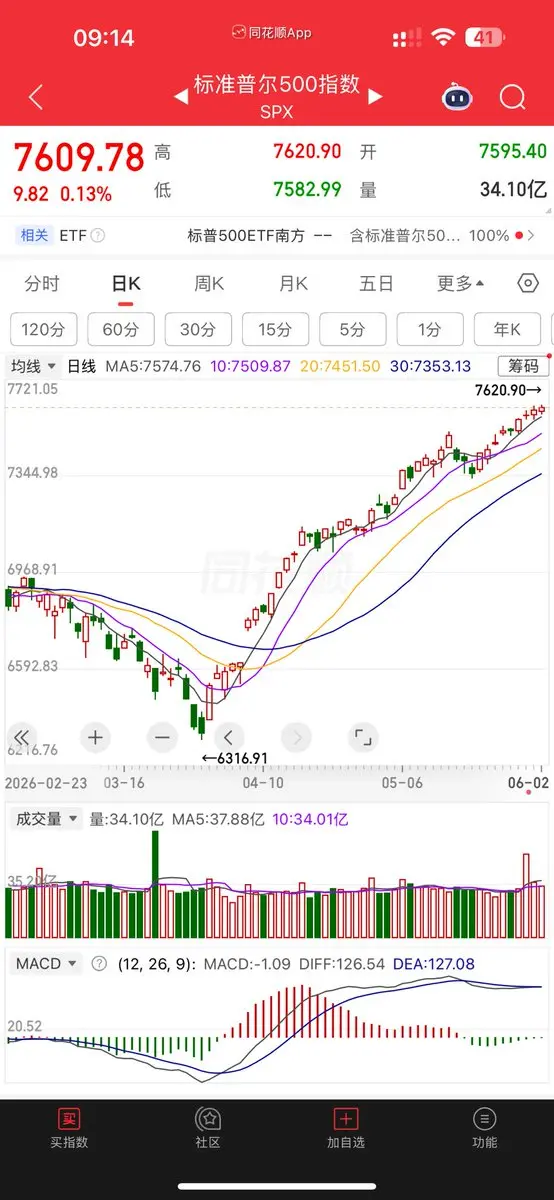Screen dimensions: 554x1200
Task: Open the 社区 community tab
Action: pos(208,1127)
